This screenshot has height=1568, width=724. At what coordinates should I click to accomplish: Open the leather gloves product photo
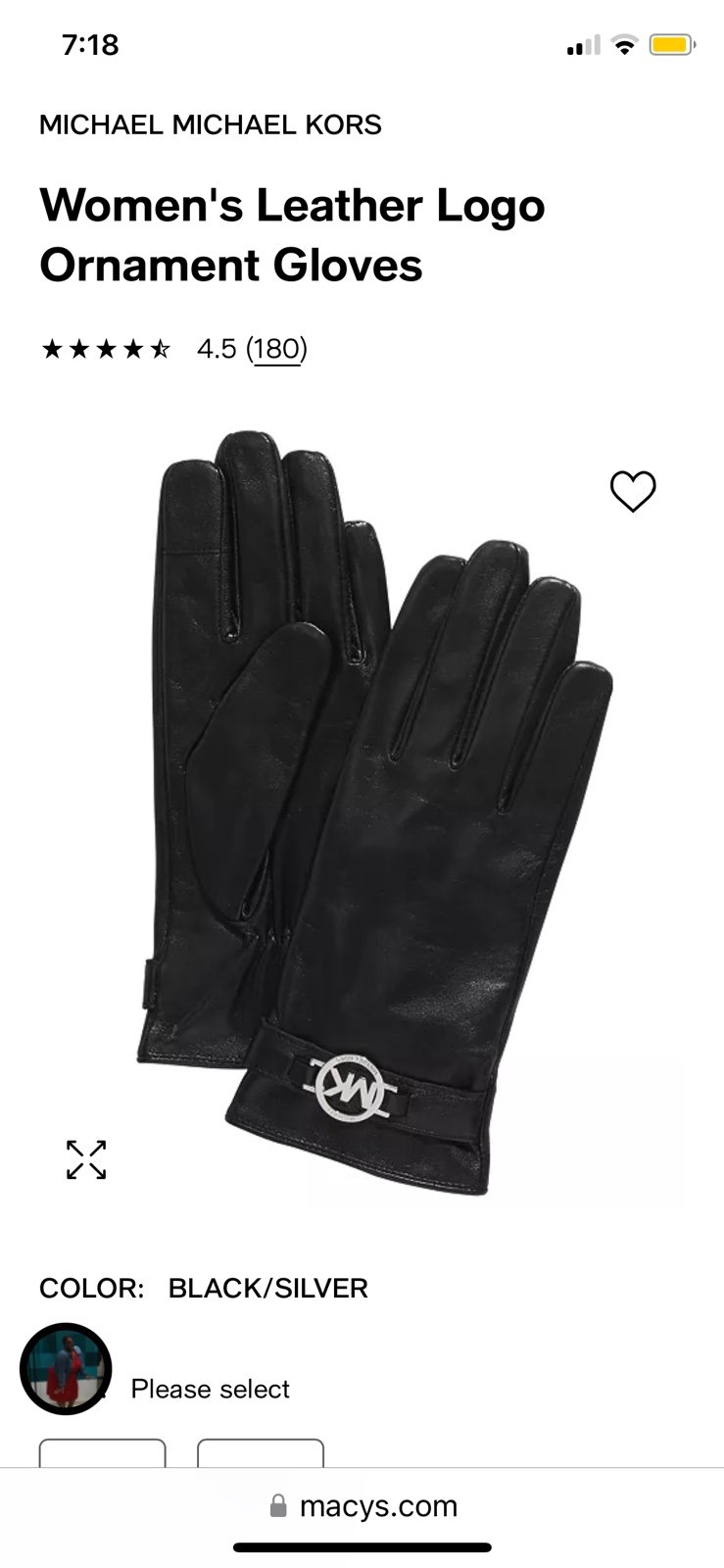pos(374,813)
